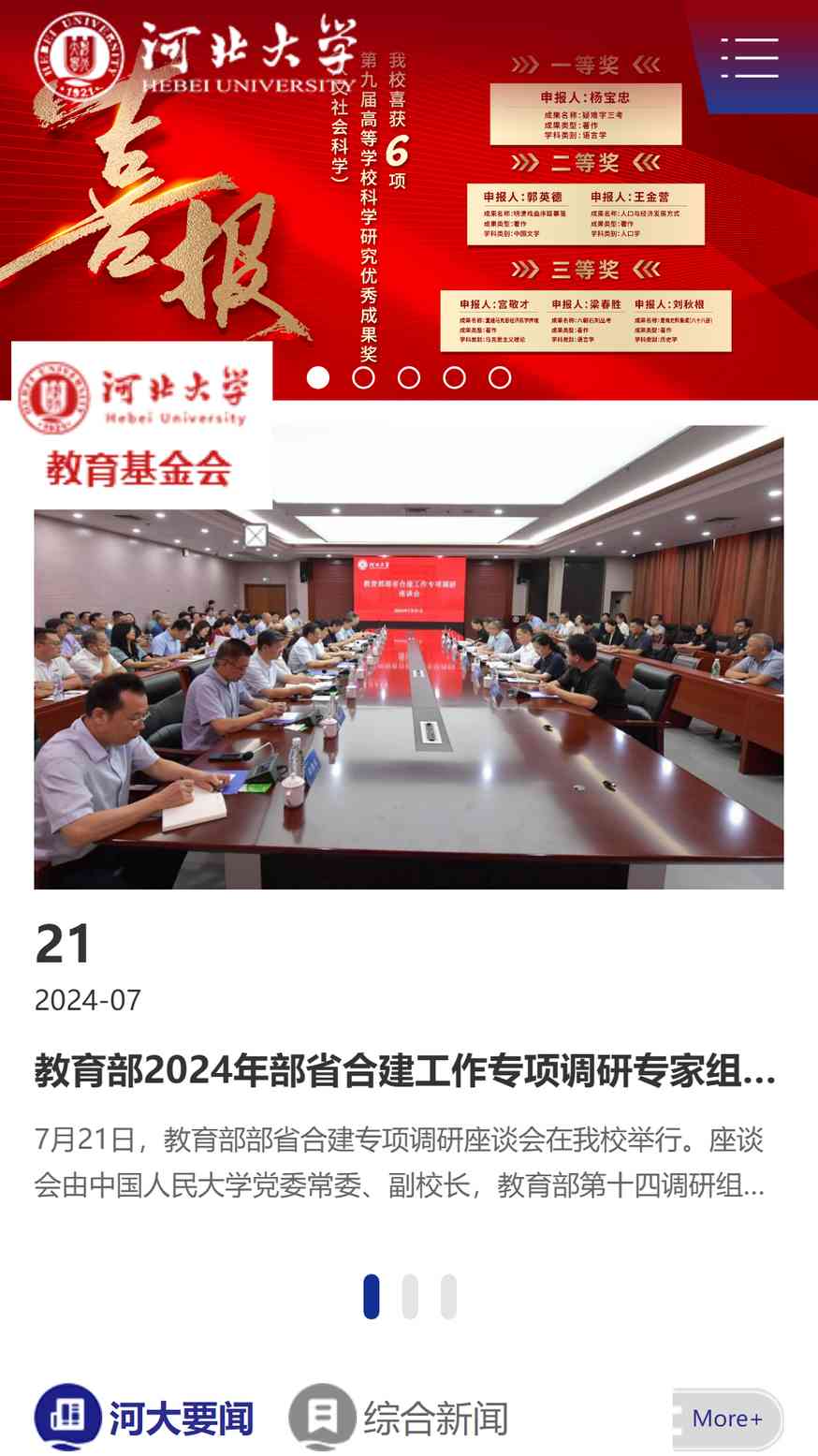Close the 教育基金会 floating ad
818x1456 pixels.
point(256,536)
